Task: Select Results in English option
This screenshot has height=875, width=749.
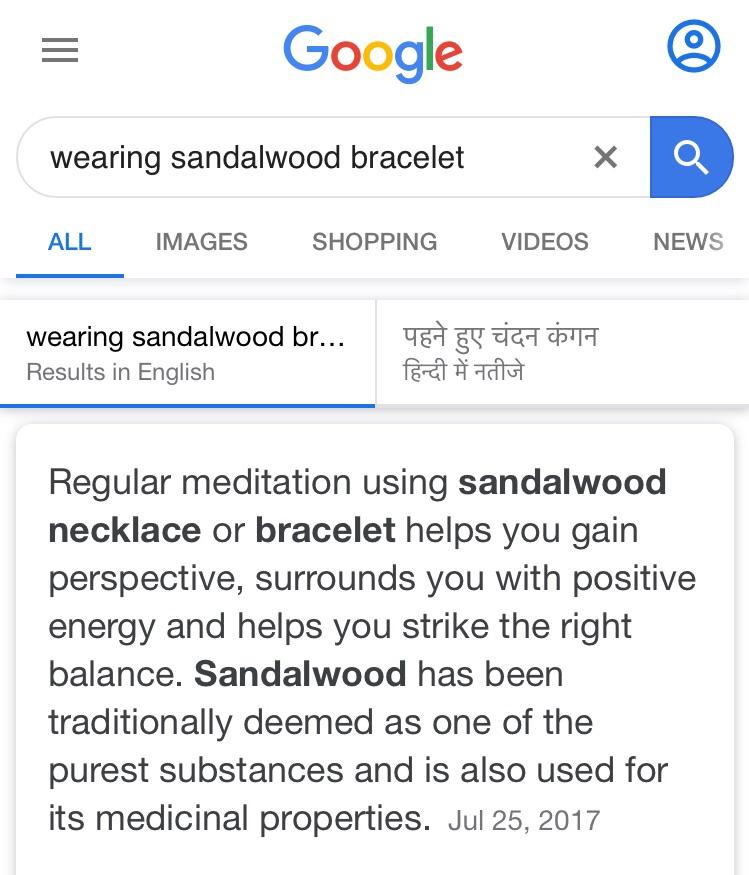Action: (187, 353)
